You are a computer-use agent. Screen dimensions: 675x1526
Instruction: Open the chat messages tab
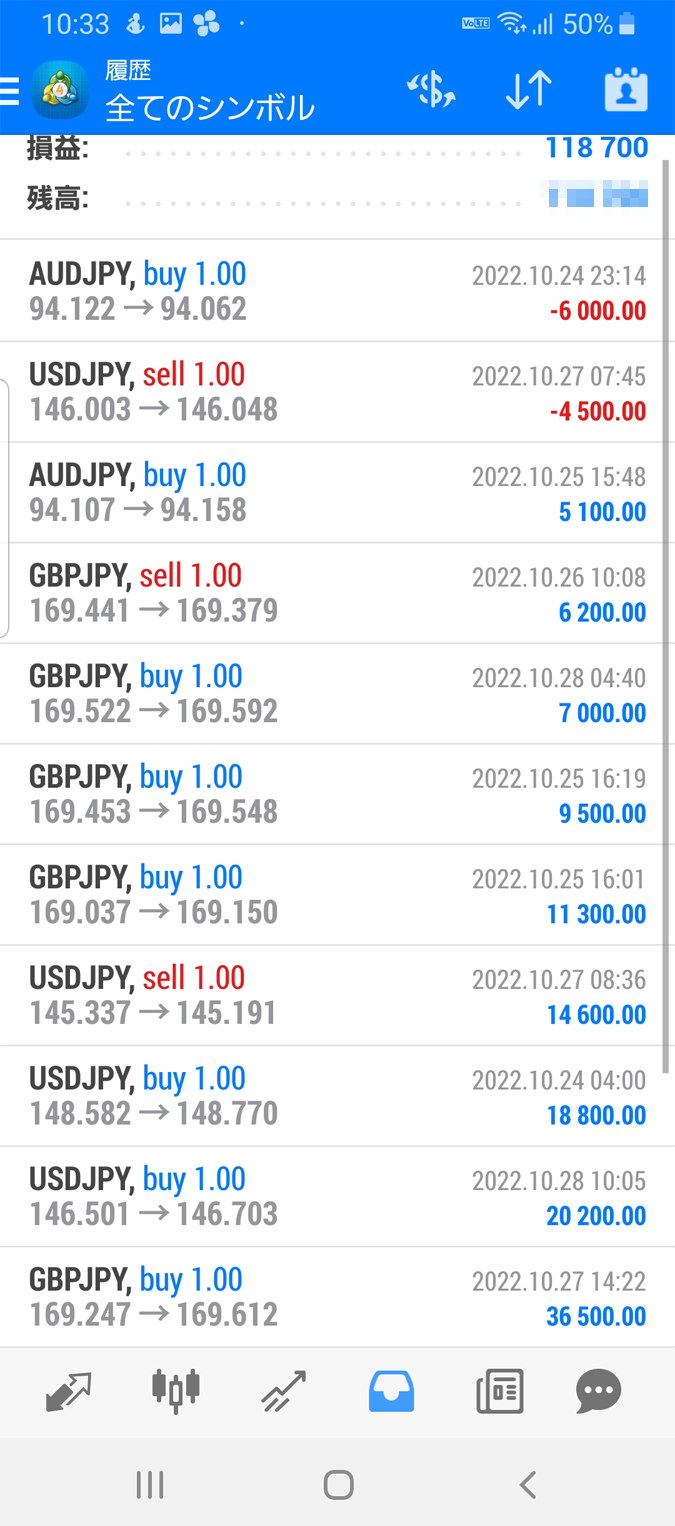599,1390
